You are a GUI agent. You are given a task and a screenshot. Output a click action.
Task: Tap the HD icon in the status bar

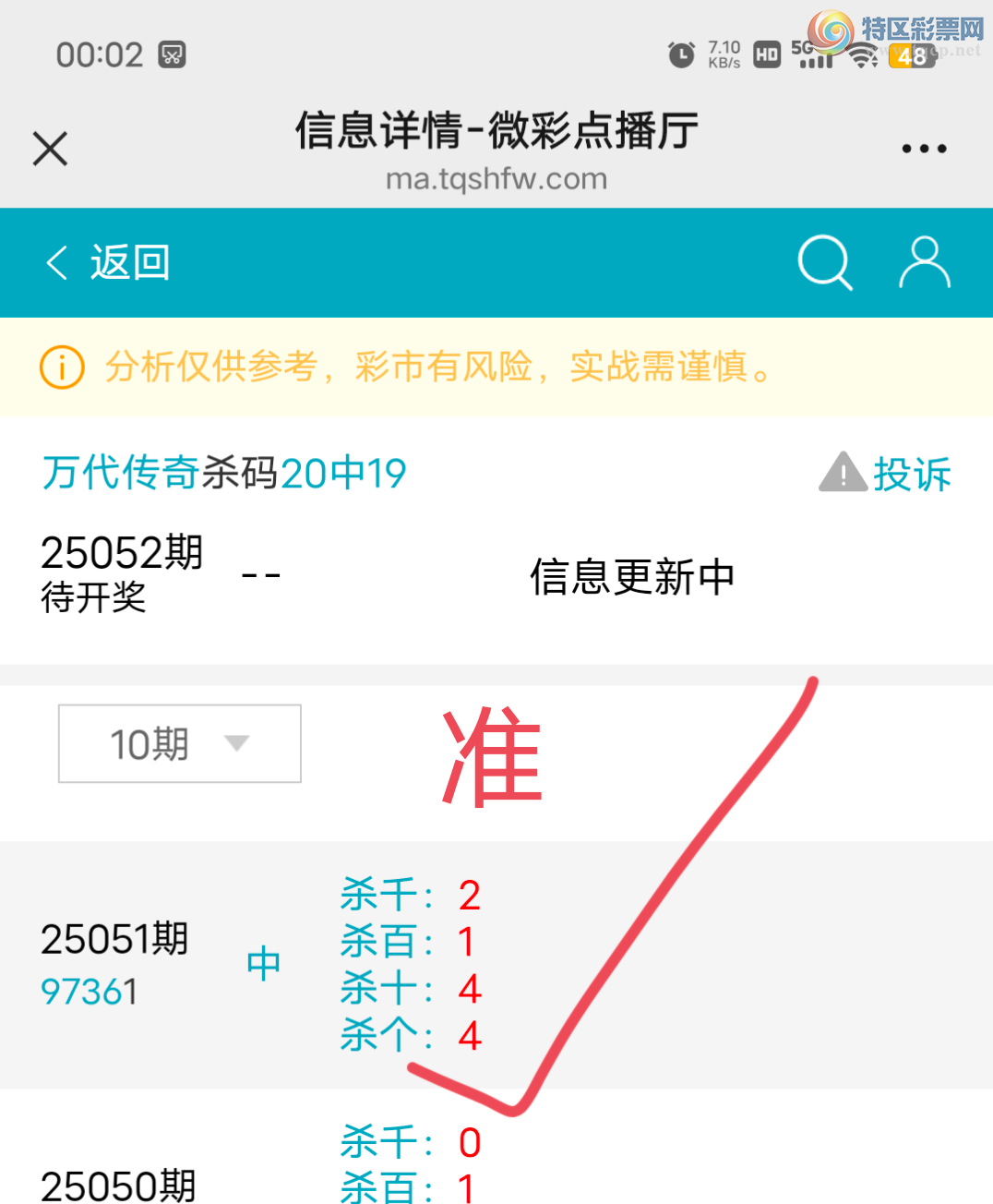click(x=768, y=54)
